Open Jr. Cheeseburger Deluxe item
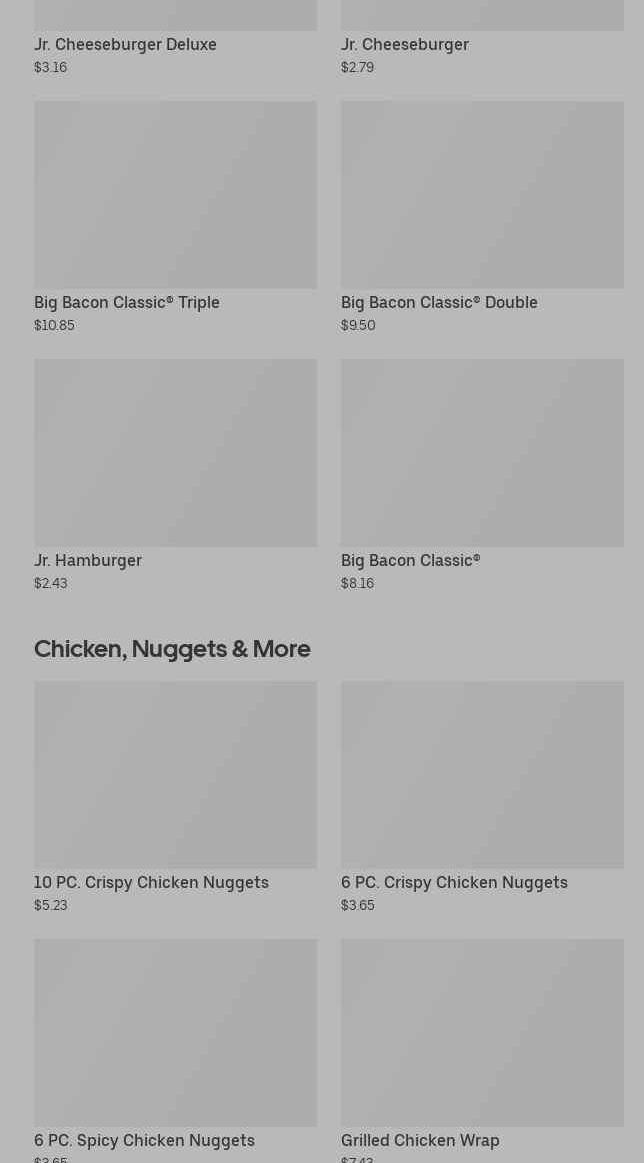This screenshot has width=644, height=1163. 125,45
